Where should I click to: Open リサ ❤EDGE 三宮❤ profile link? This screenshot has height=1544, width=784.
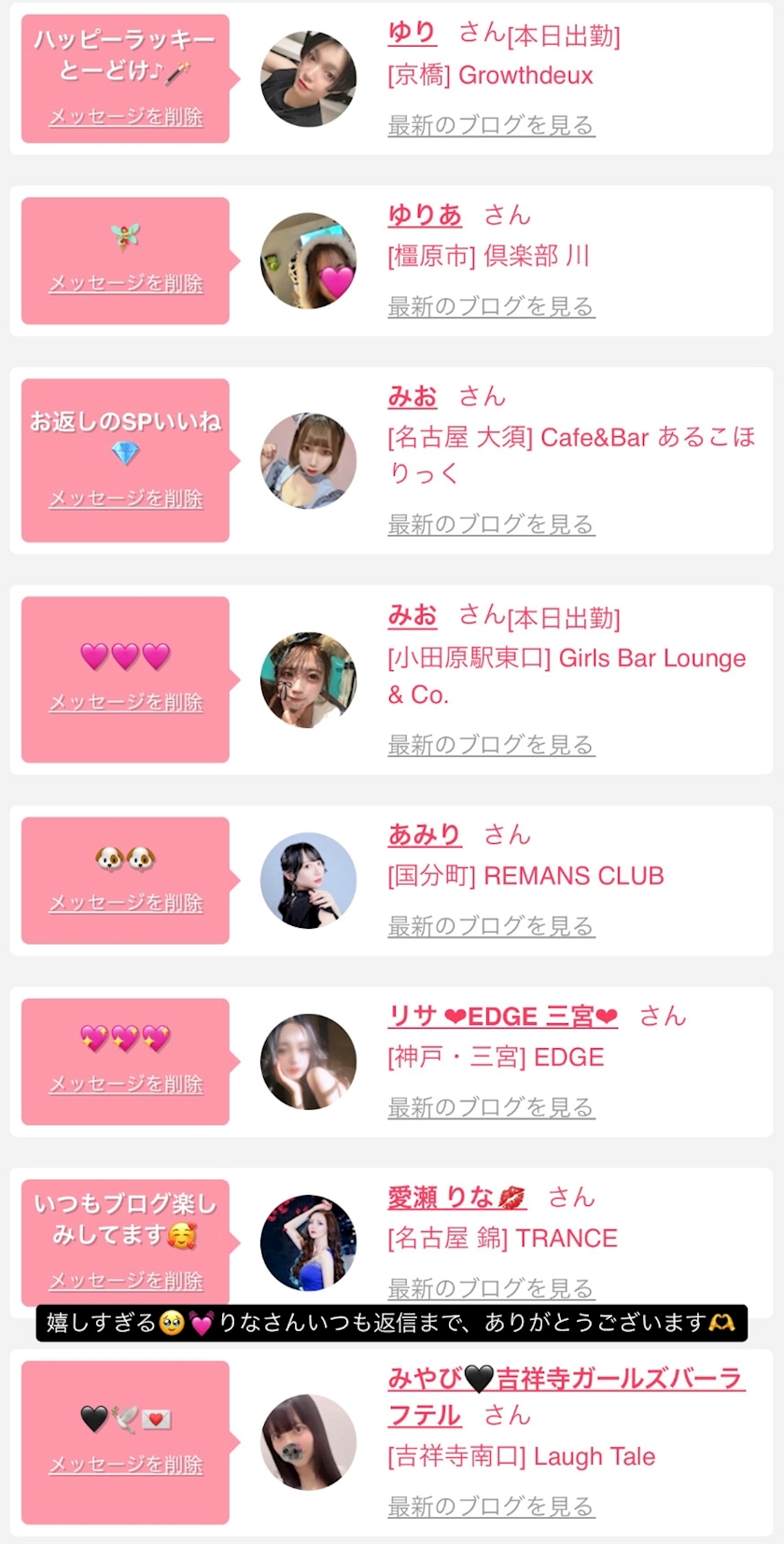503,1017
